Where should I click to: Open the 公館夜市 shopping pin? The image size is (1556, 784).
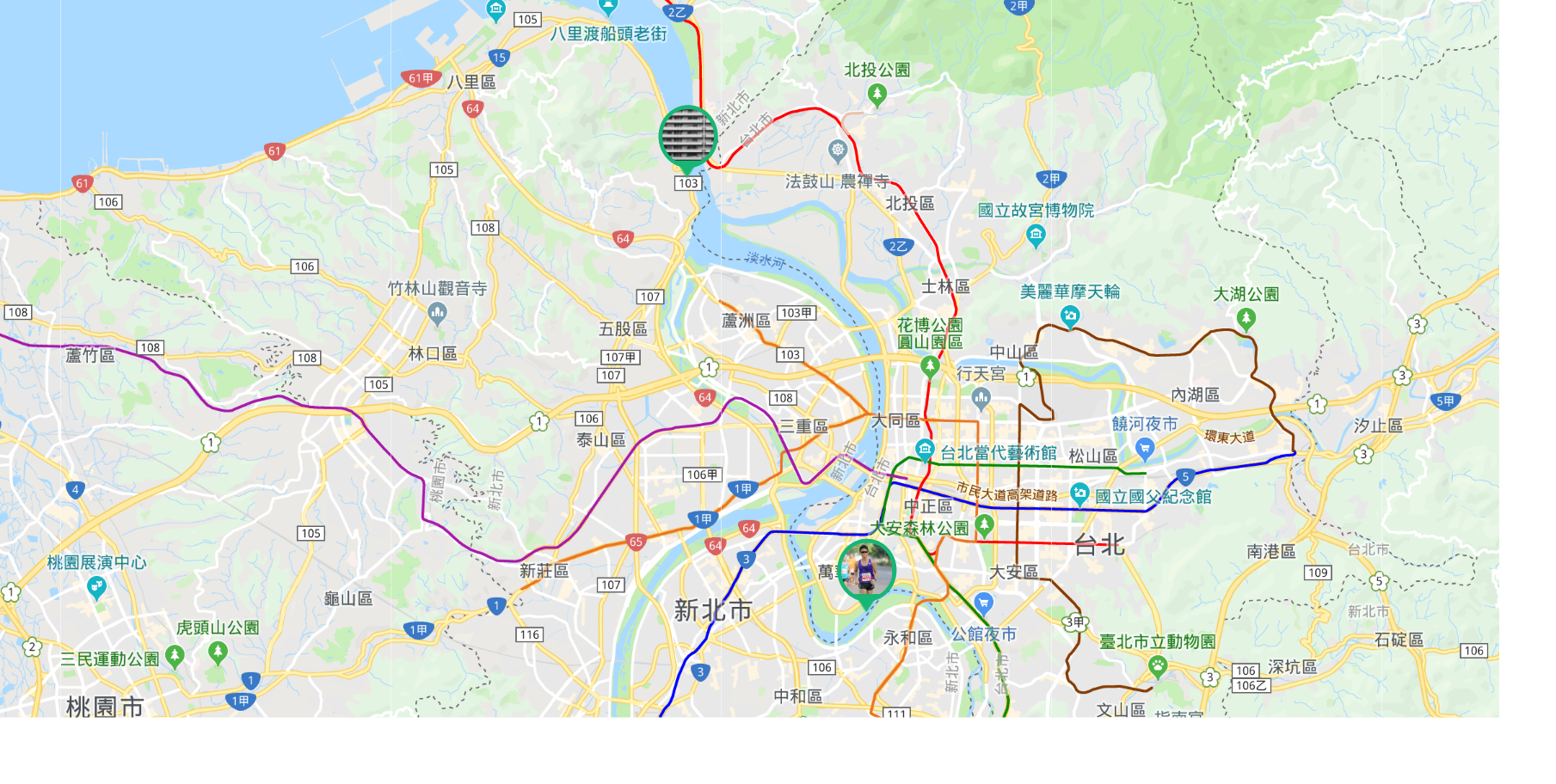[x=984, y=602]
